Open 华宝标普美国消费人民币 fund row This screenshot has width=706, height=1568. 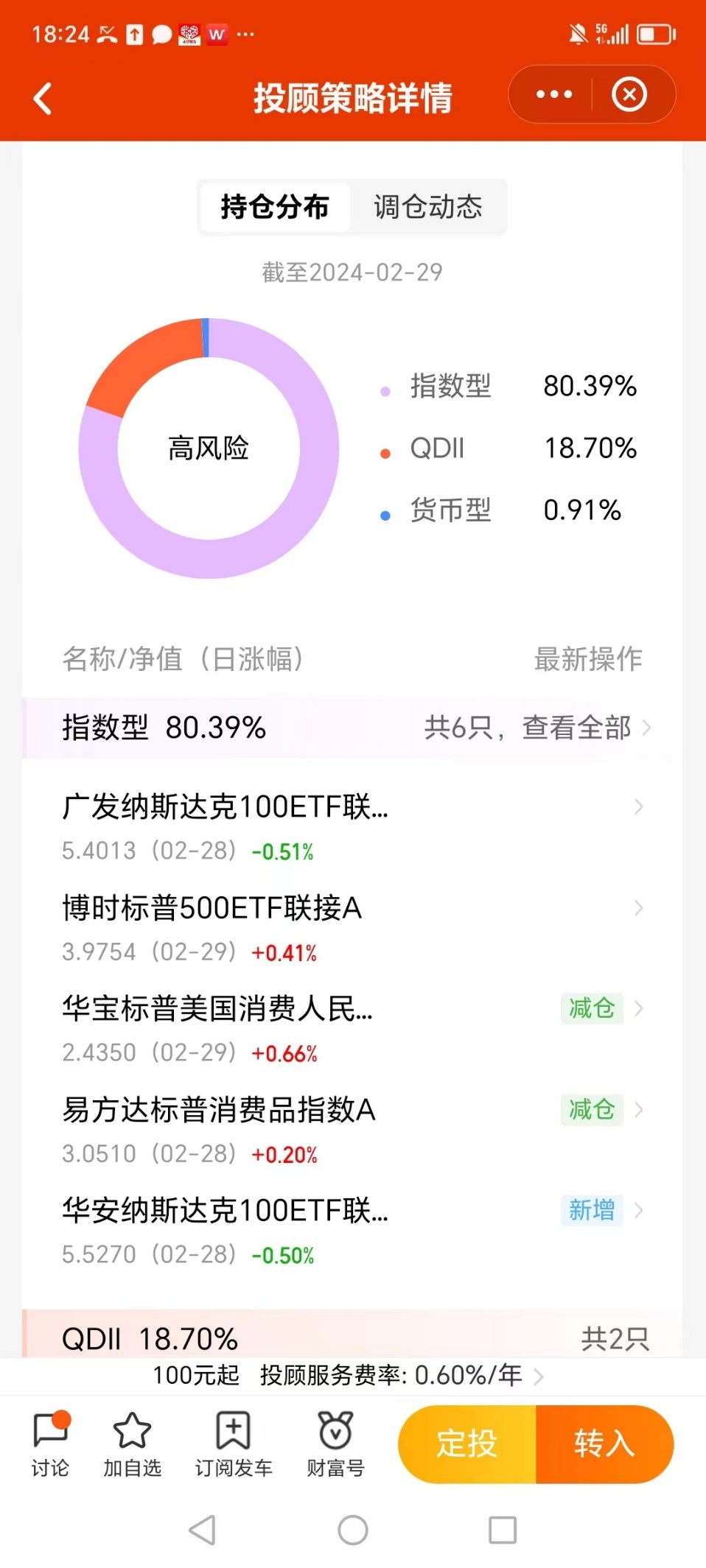click(x=352, y=1030)
